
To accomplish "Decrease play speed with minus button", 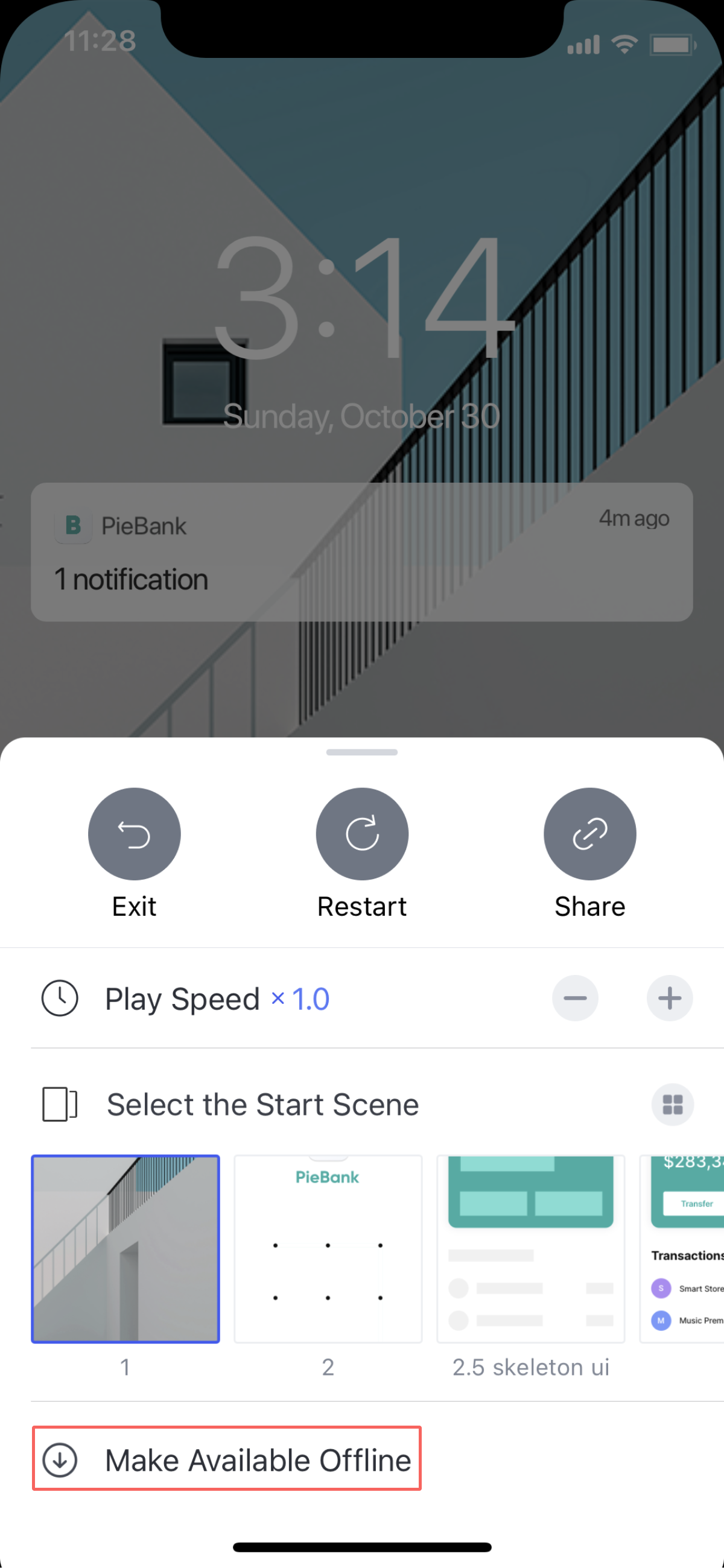I will click(x=575, y=998).
